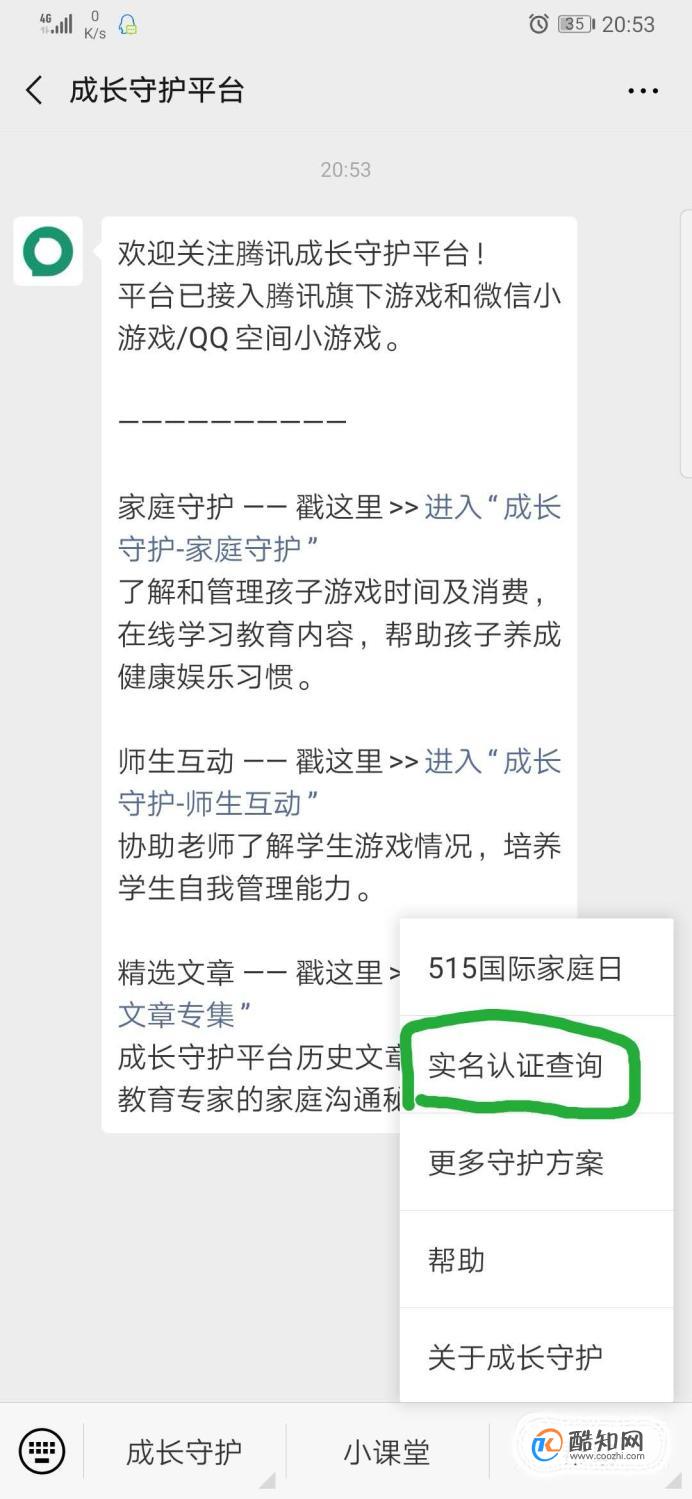
Task: Open the 帮助 menu item
Action: click(x=457, y=1260)
